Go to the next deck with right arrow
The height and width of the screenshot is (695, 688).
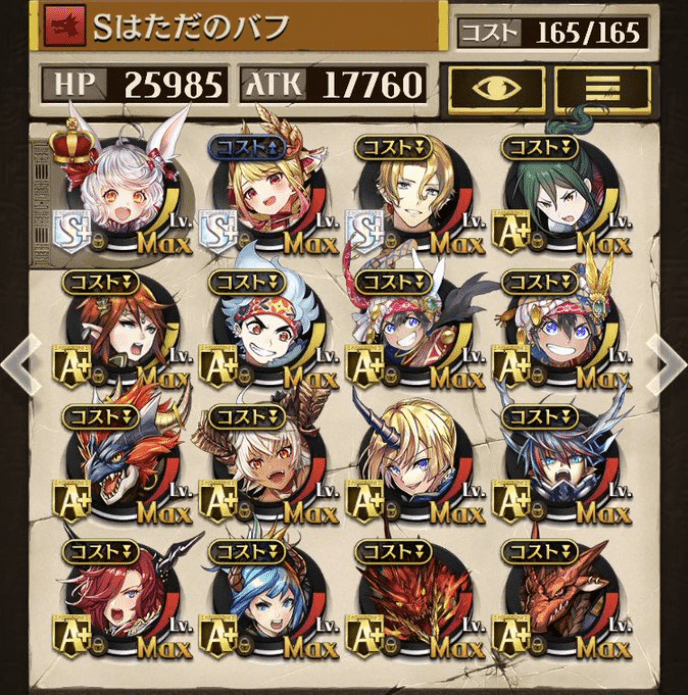667,363
